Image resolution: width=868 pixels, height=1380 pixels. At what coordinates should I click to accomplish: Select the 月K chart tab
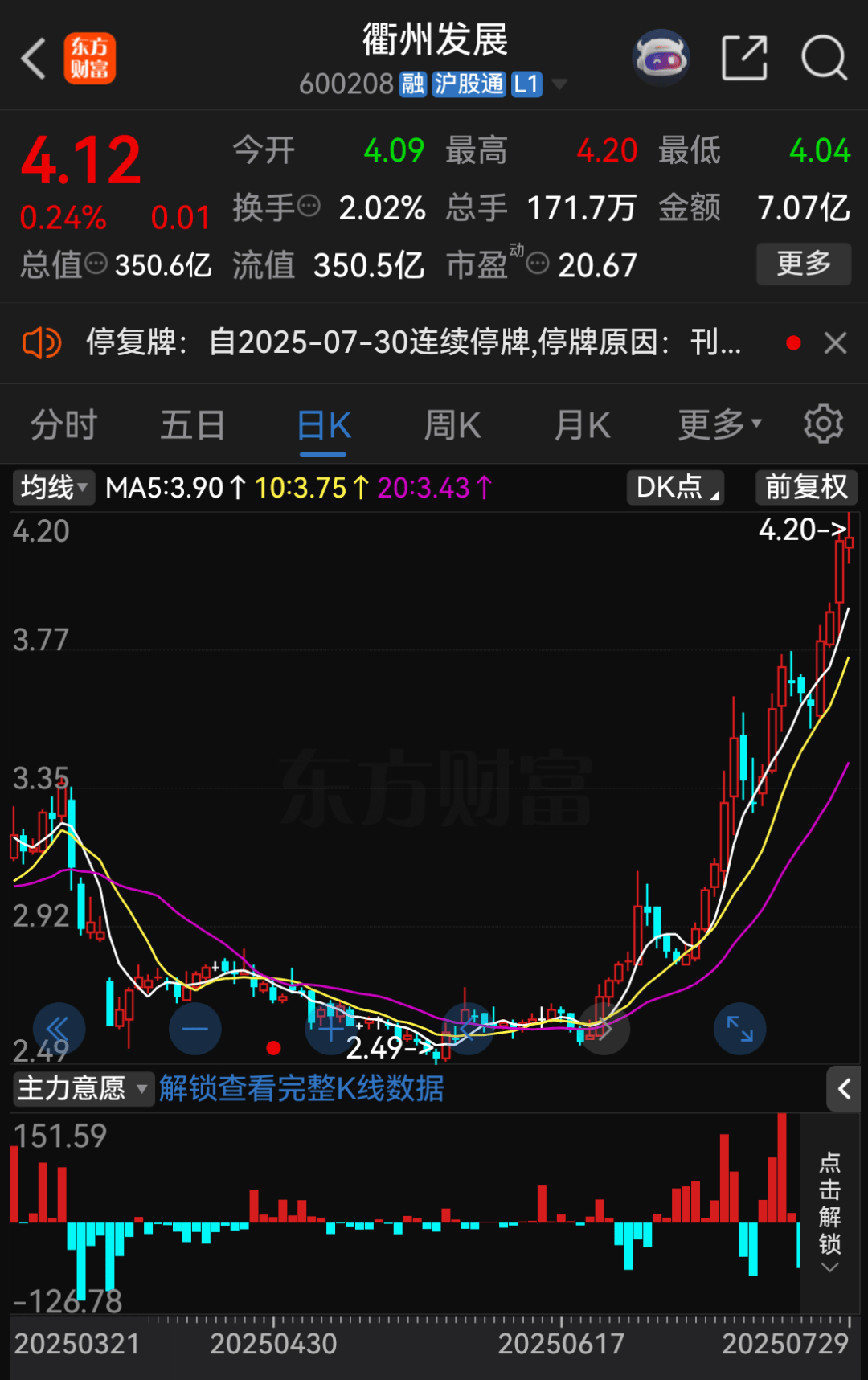click(582, 424)
